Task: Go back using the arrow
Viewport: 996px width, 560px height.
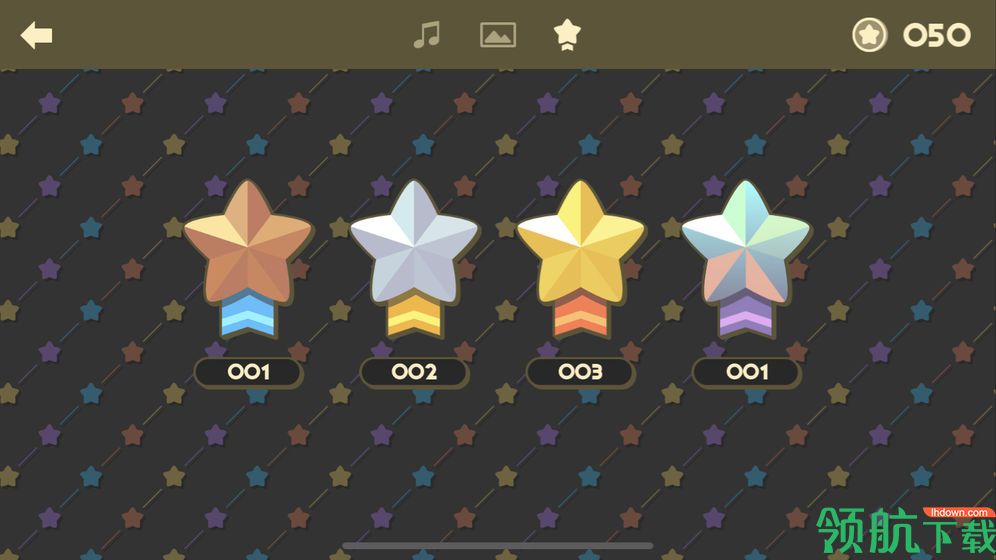Action: point(37,35)
